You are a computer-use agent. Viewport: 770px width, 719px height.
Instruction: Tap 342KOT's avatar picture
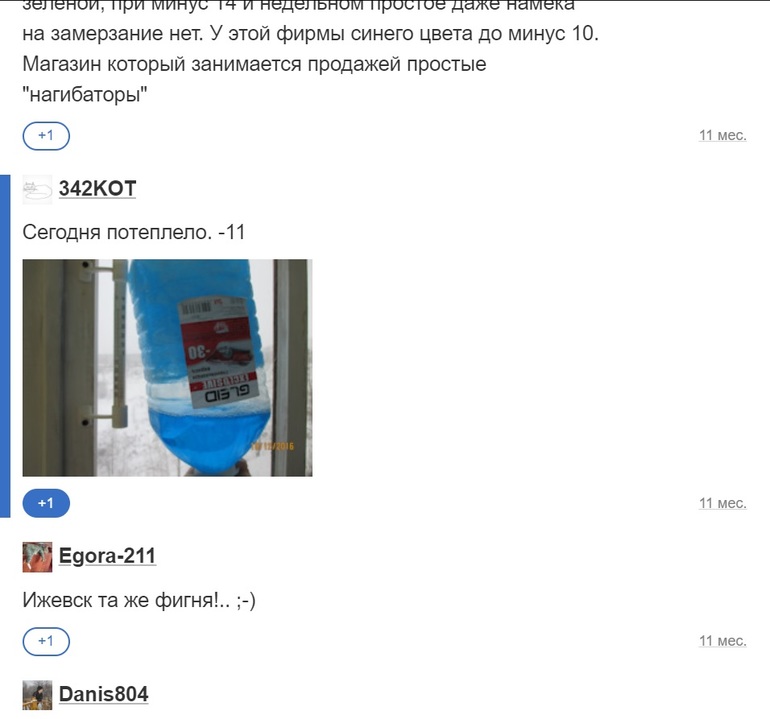(x=37, y=189)
